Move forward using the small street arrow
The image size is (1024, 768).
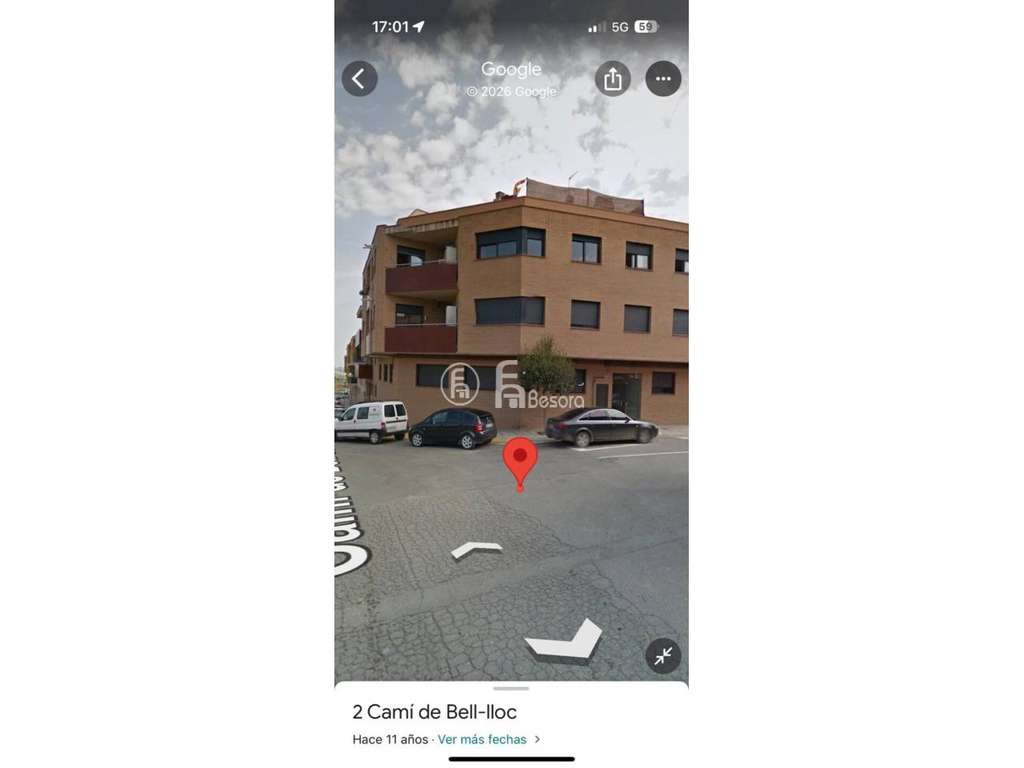pos(477,549)
